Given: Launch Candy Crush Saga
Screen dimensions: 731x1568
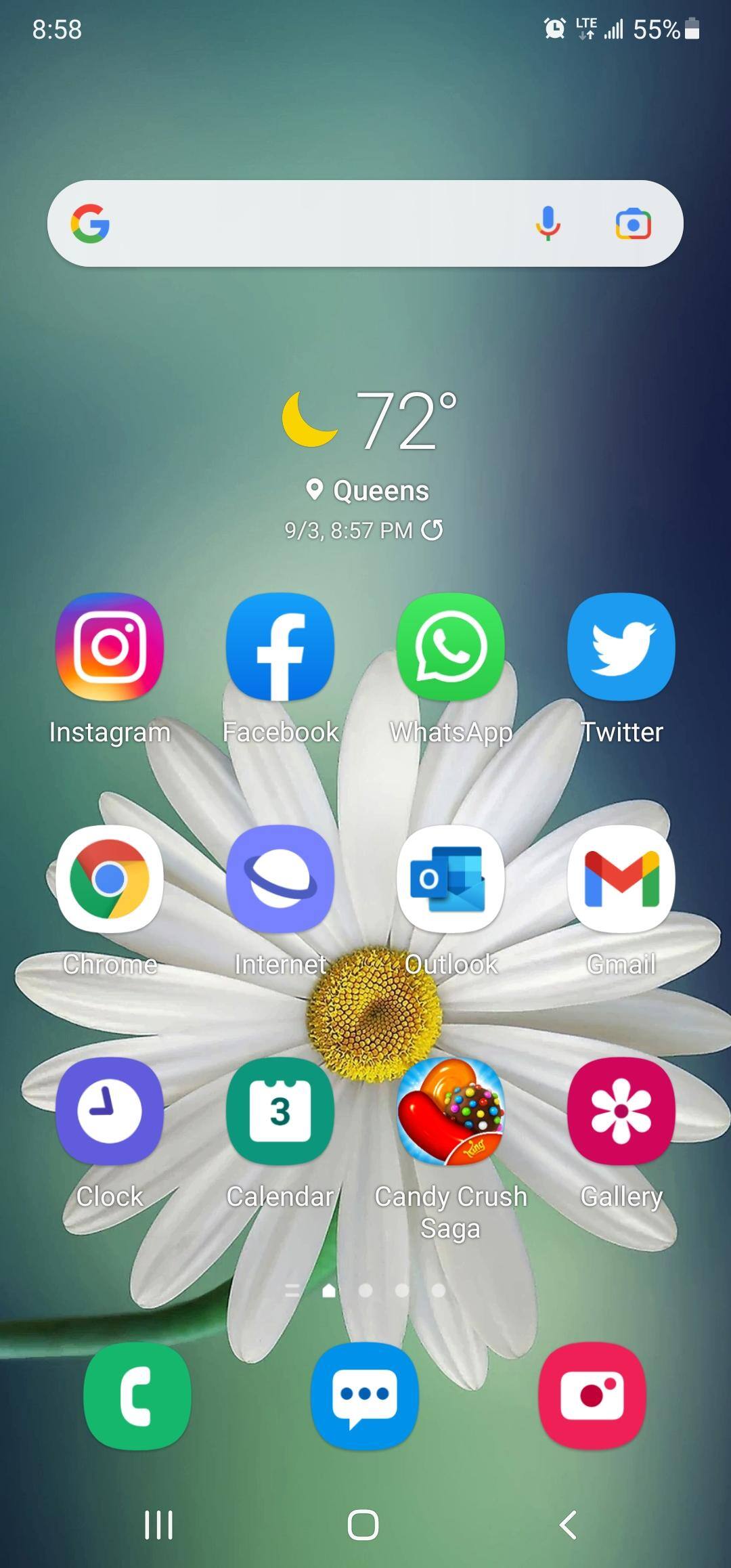Looking at the screenshot, I should (x=451, y=1111).
